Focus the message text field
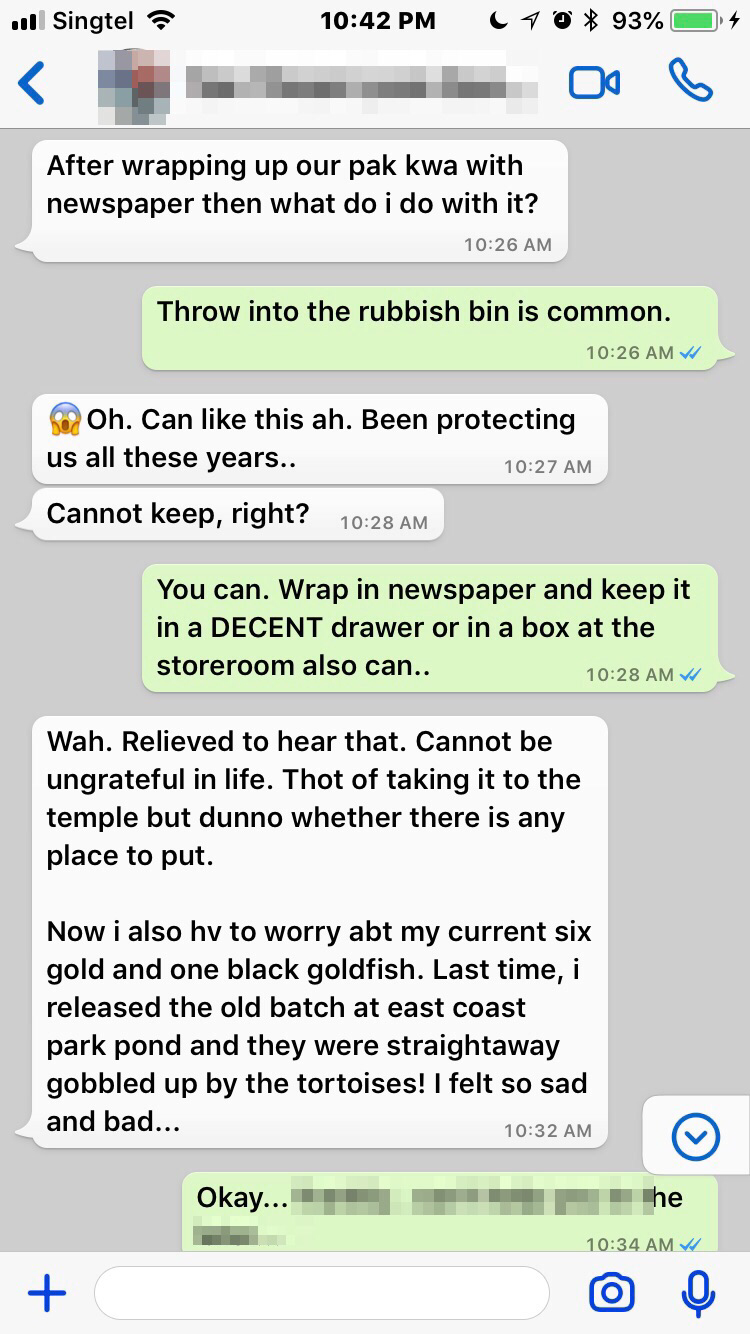Viewport: 750px width, 1334px height. click(321, 1293)
